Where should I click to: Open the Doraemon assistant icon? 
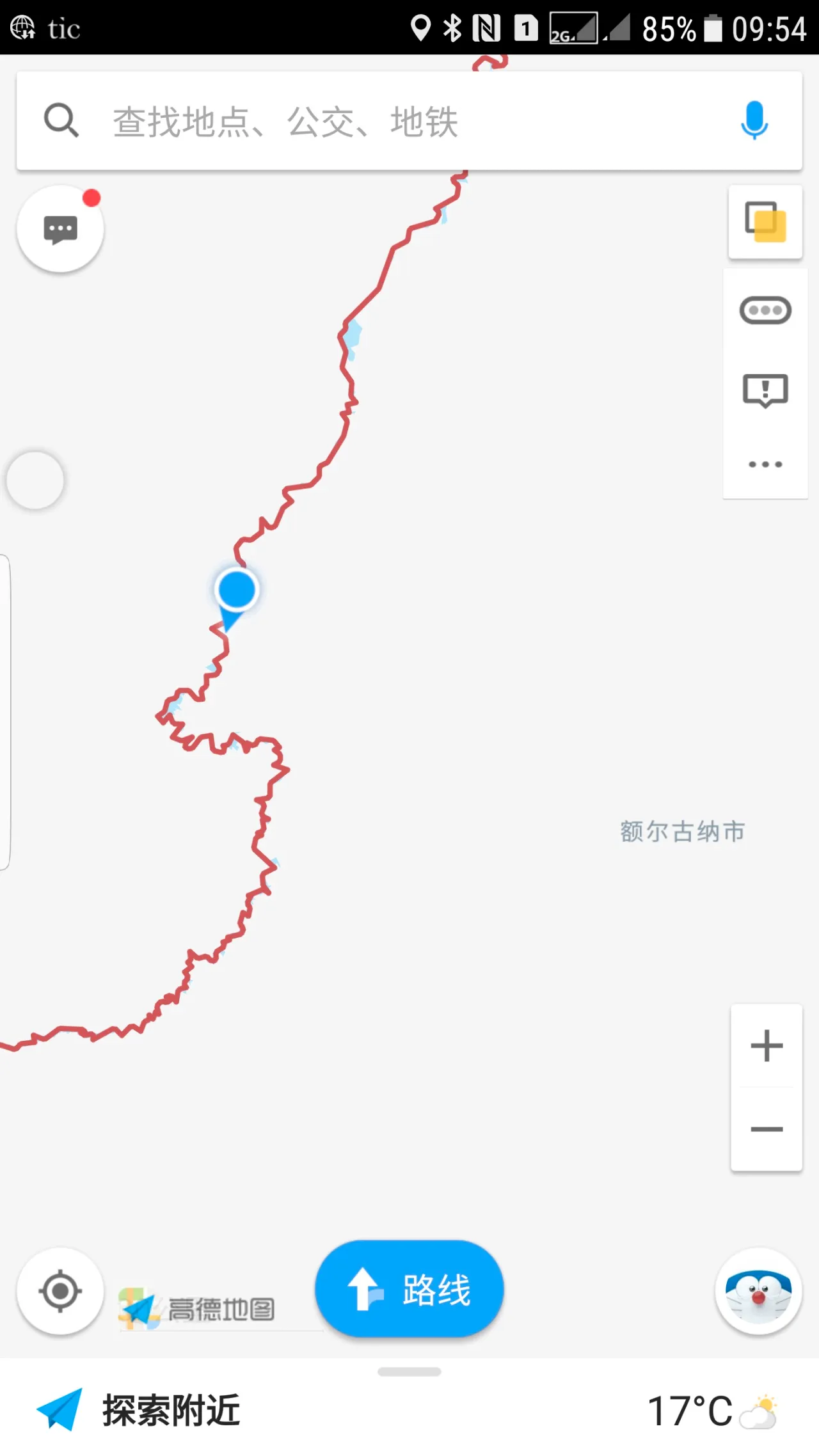758,1292
